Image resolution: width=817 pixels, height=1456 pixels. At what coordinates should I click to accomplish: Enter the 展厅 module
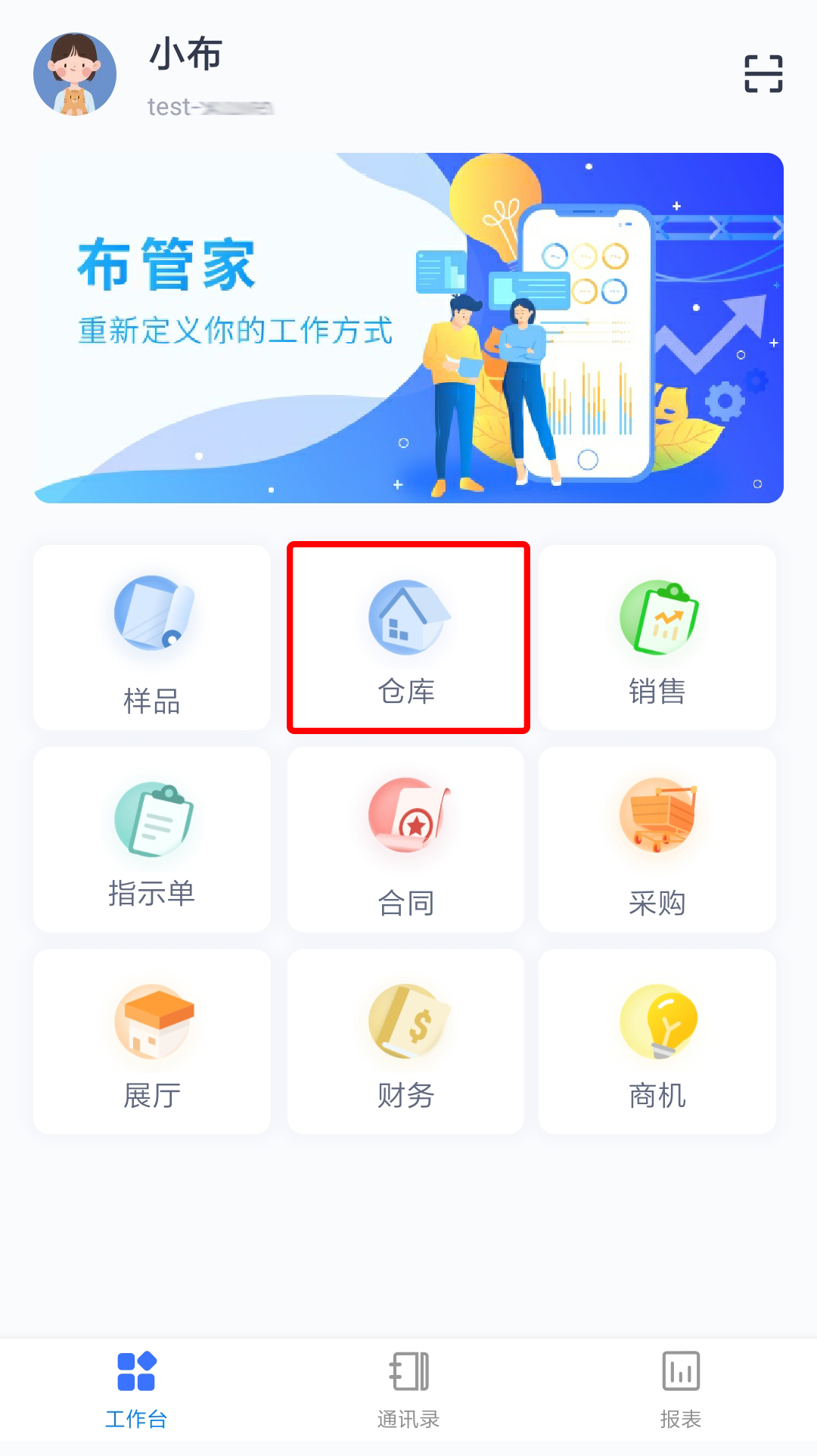(152, 1041)
